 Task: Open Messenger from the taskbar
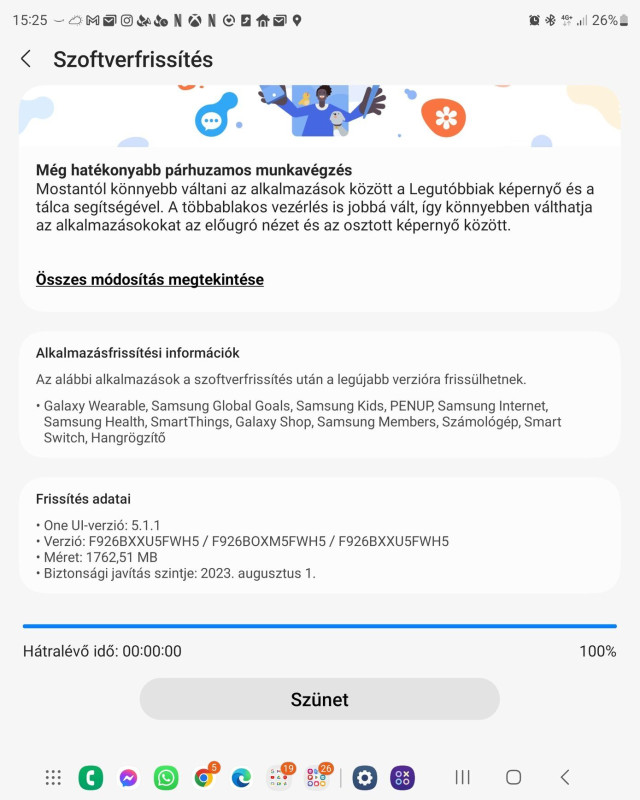tap(129, 778)
